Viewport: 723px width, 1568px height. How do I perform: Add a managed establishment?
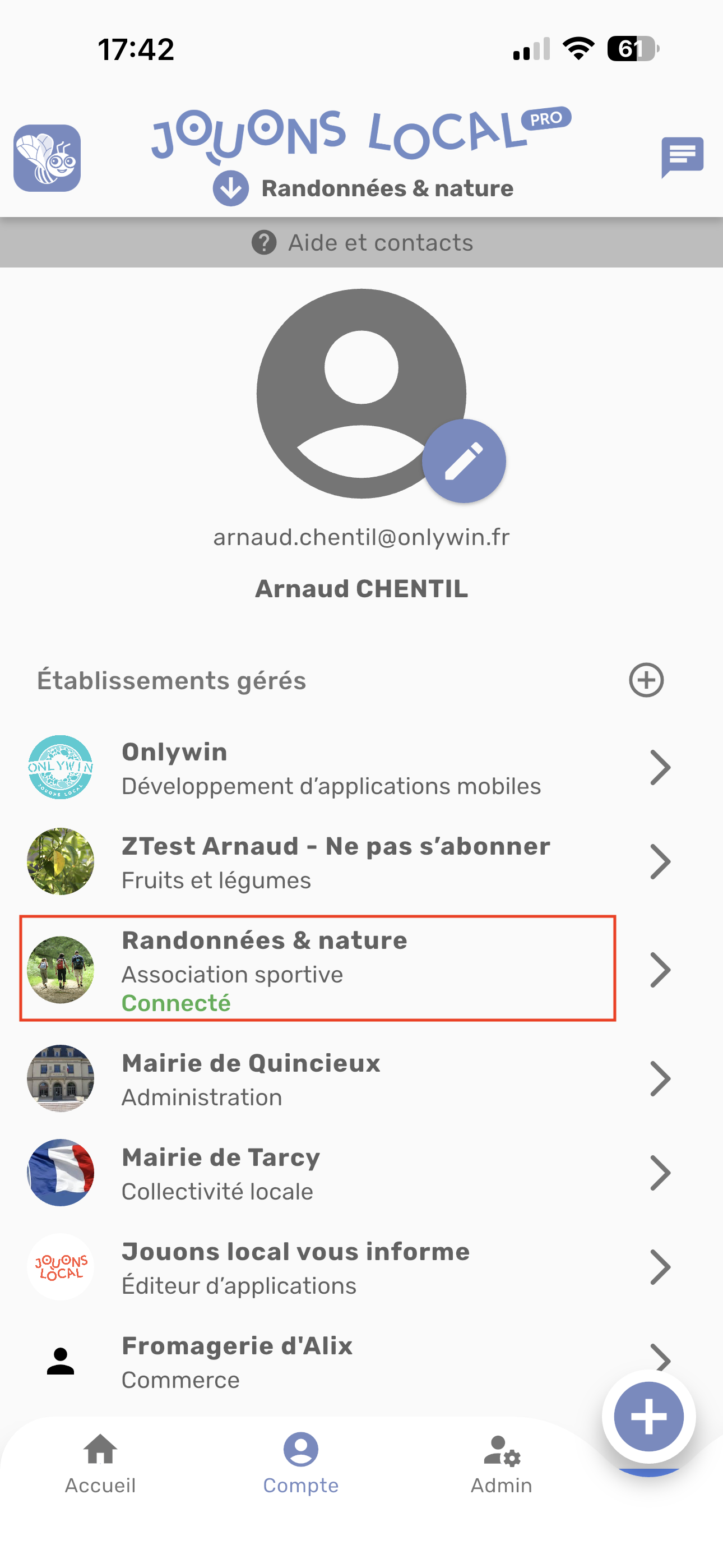(646, 680)
